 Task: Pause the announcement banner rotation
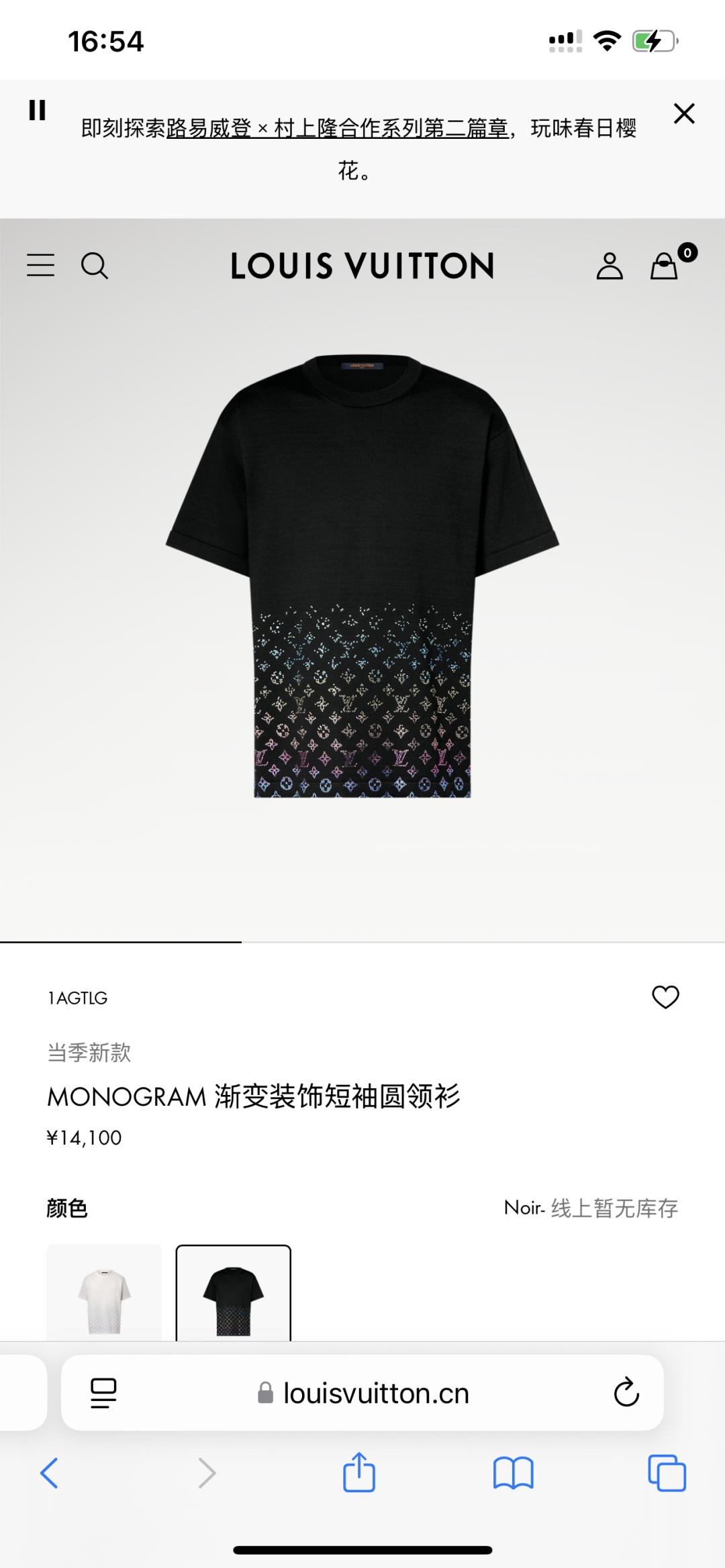38,110
